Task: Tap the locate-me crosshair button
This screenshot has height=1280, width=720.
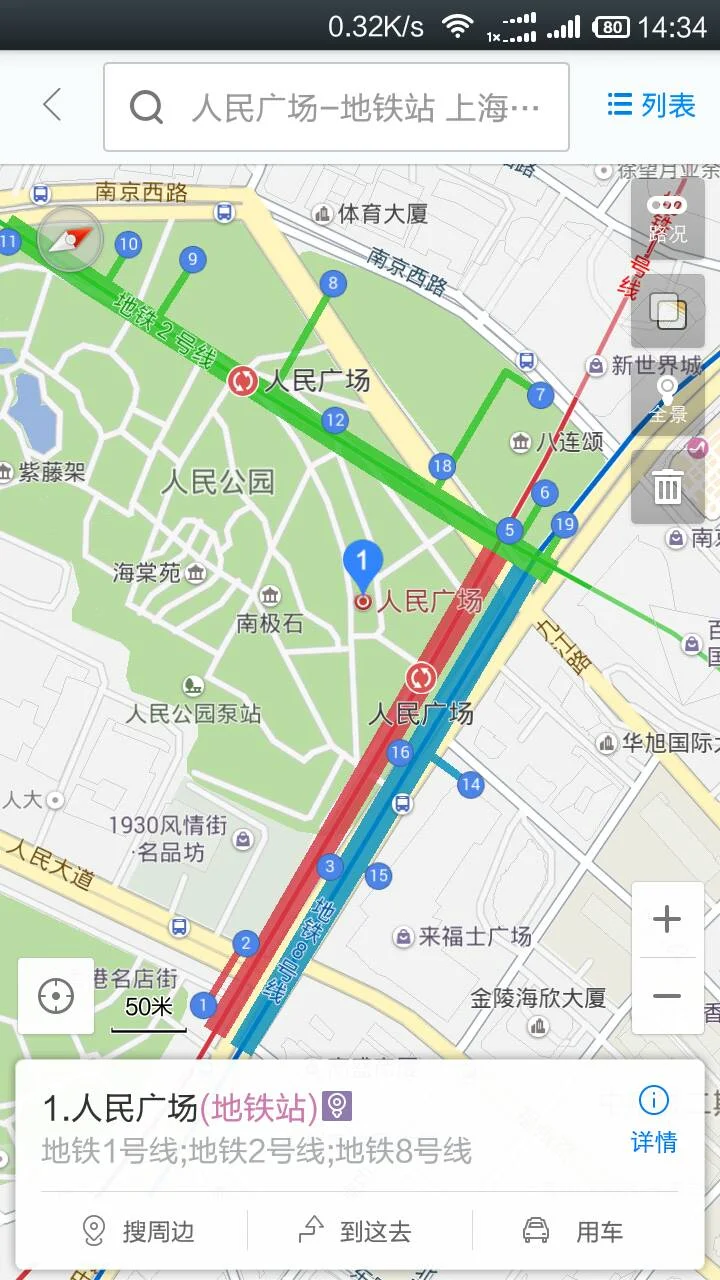Action: [55, 993]
